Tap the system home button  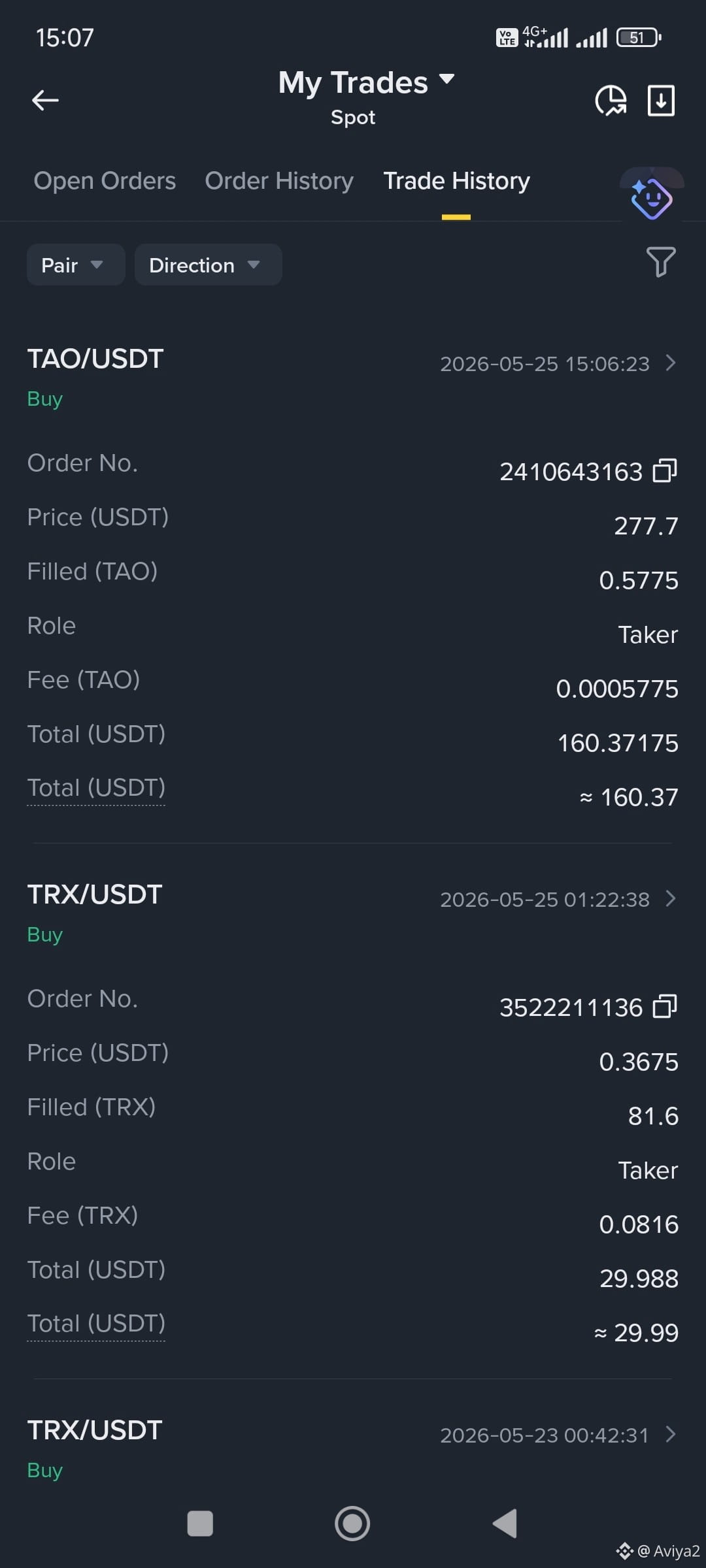tap(352, 1524)
